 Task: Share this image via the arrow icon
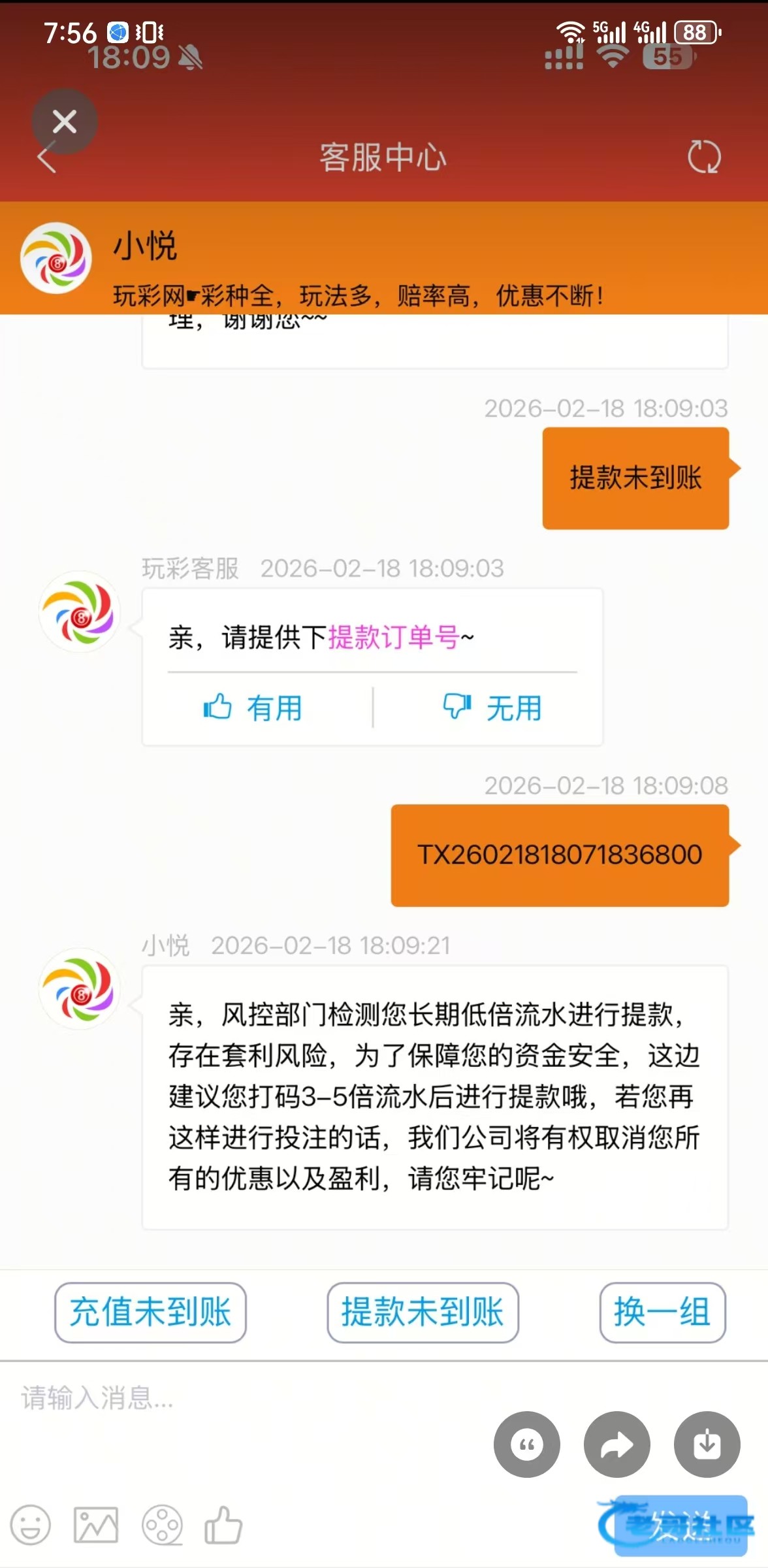click(x=616, y=1445)
